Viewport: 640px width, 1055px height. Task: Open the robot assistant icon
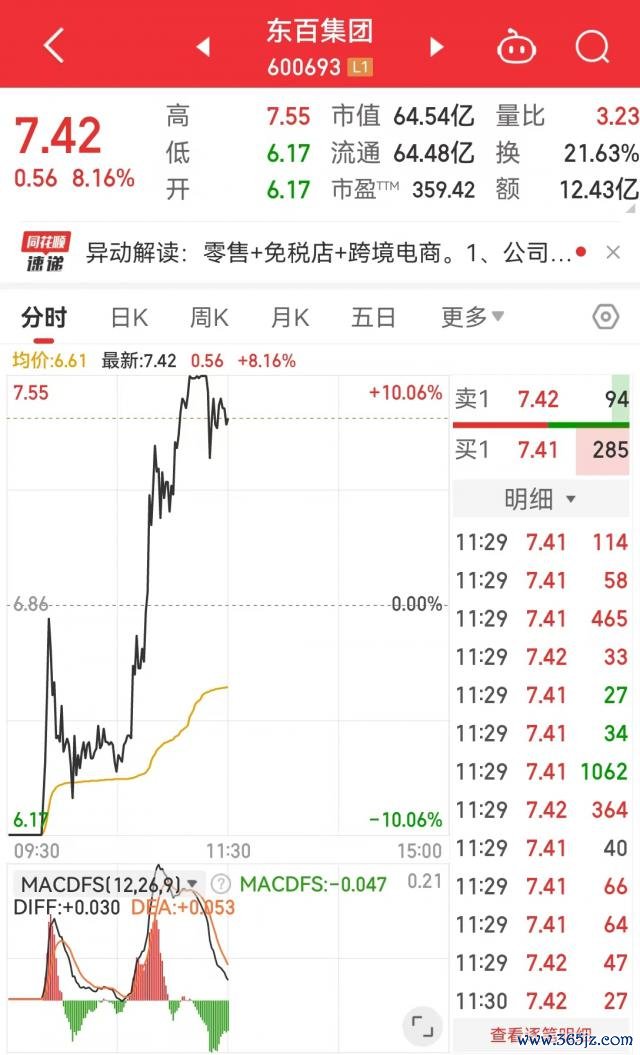[516, 47]
